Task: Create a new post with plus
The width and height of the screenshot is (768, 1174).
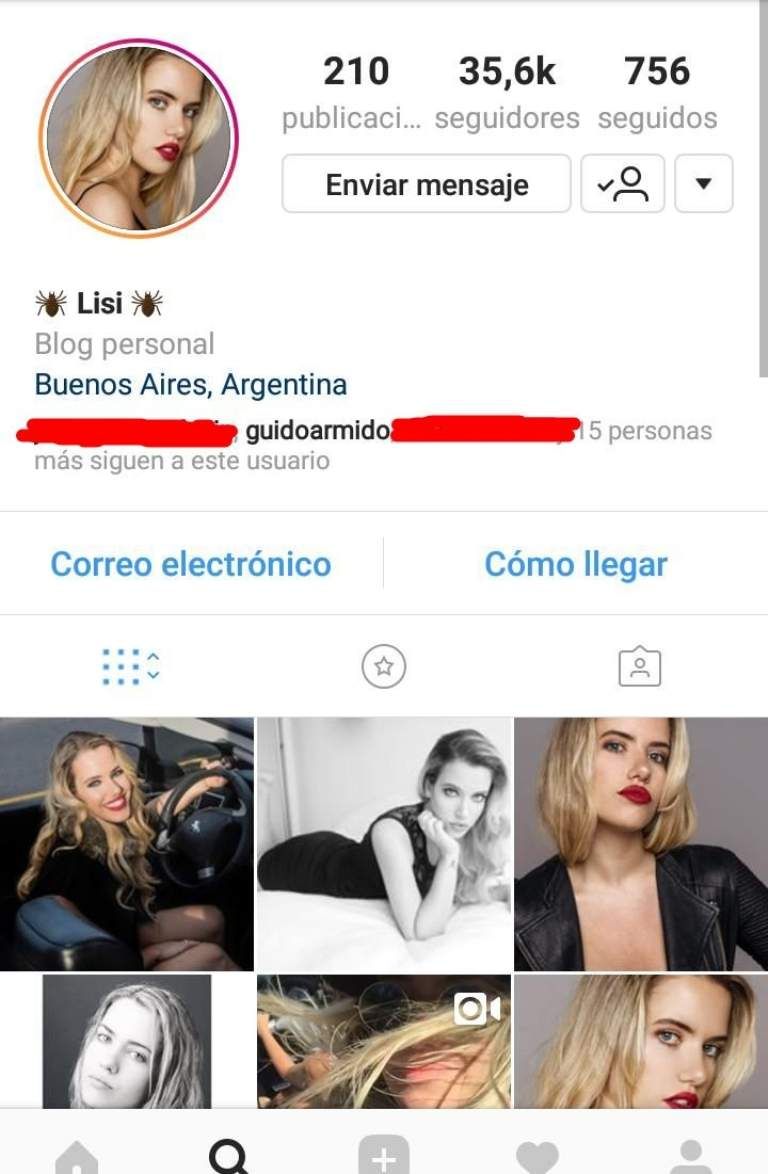Action: point(383,1157)
